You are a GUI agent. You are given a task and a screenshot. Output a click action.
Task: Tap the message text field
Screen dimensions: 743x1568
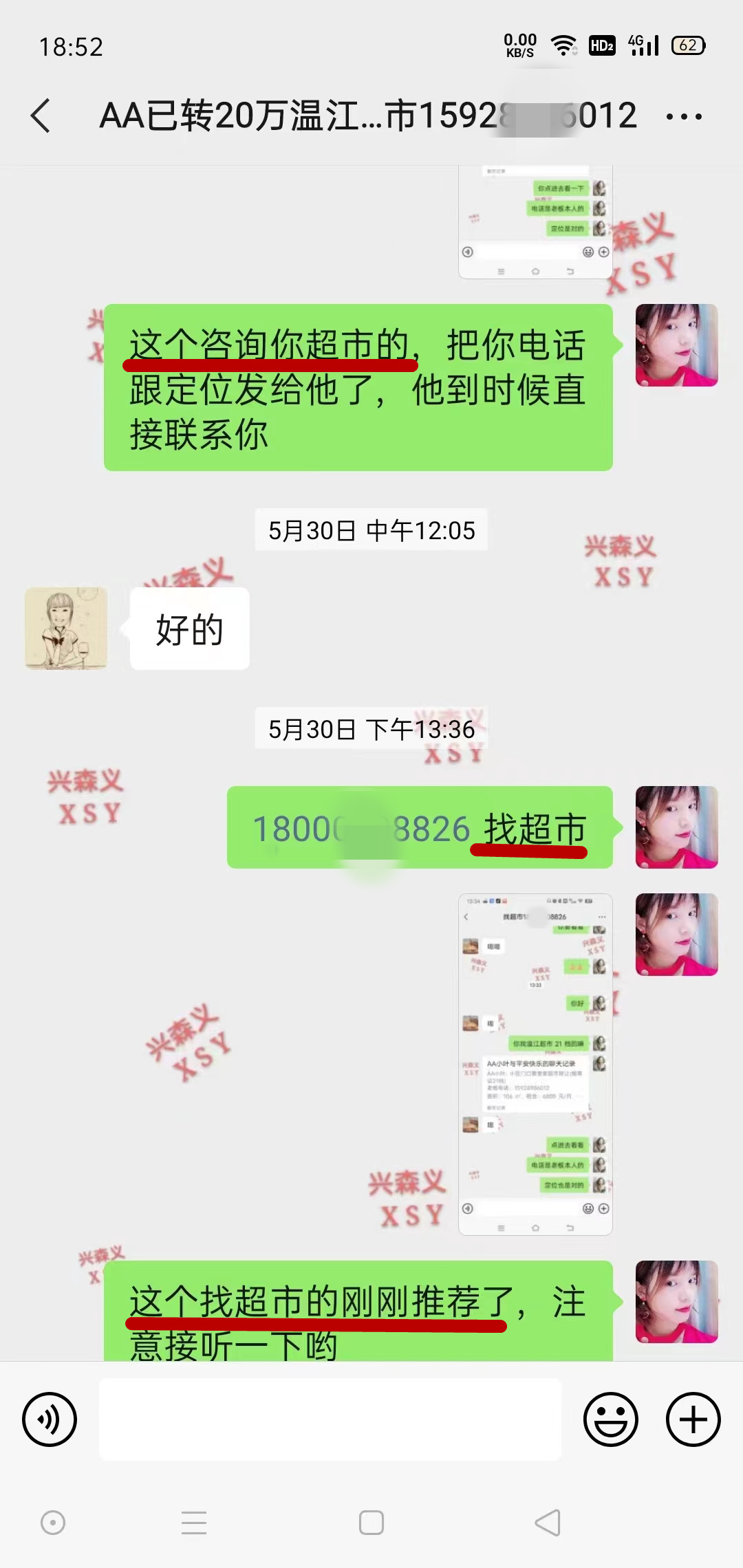(330, 1419)
